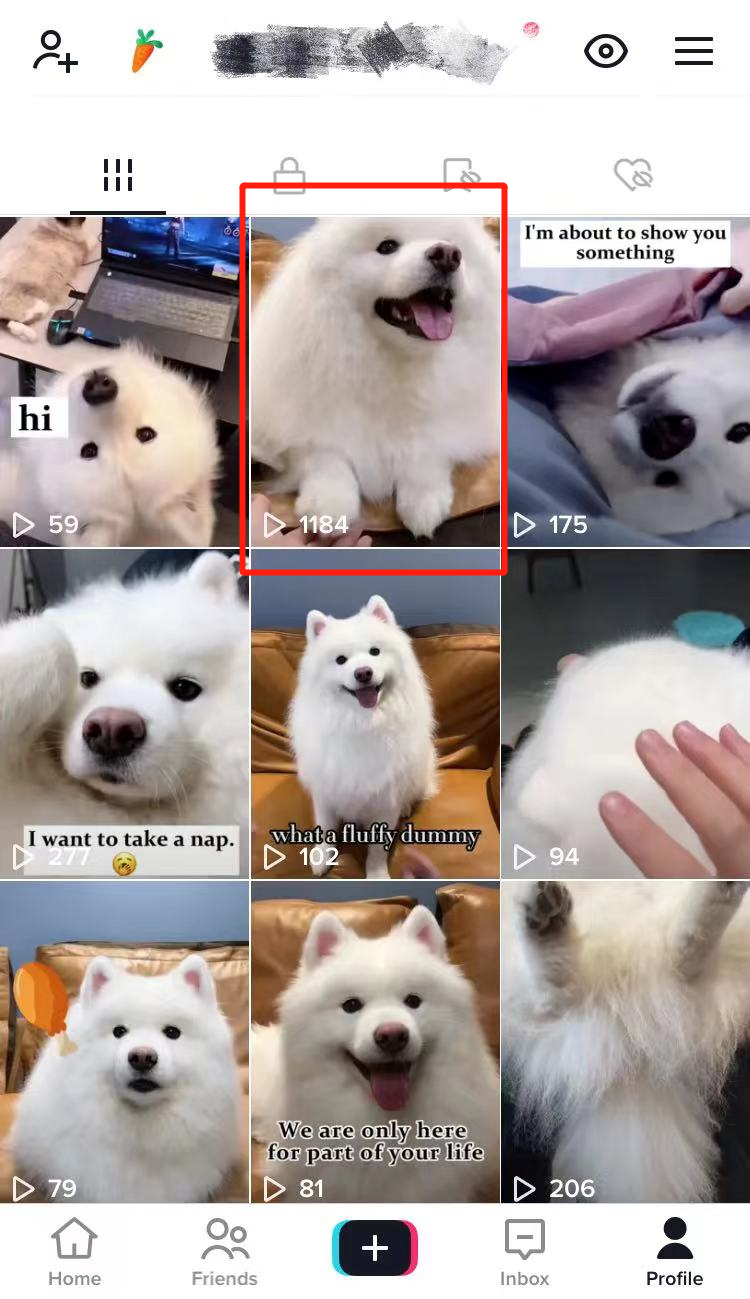This screenshot has width=750, height=1299.
Task: Go to the Home tab
Action: [x=75, y=1252]
